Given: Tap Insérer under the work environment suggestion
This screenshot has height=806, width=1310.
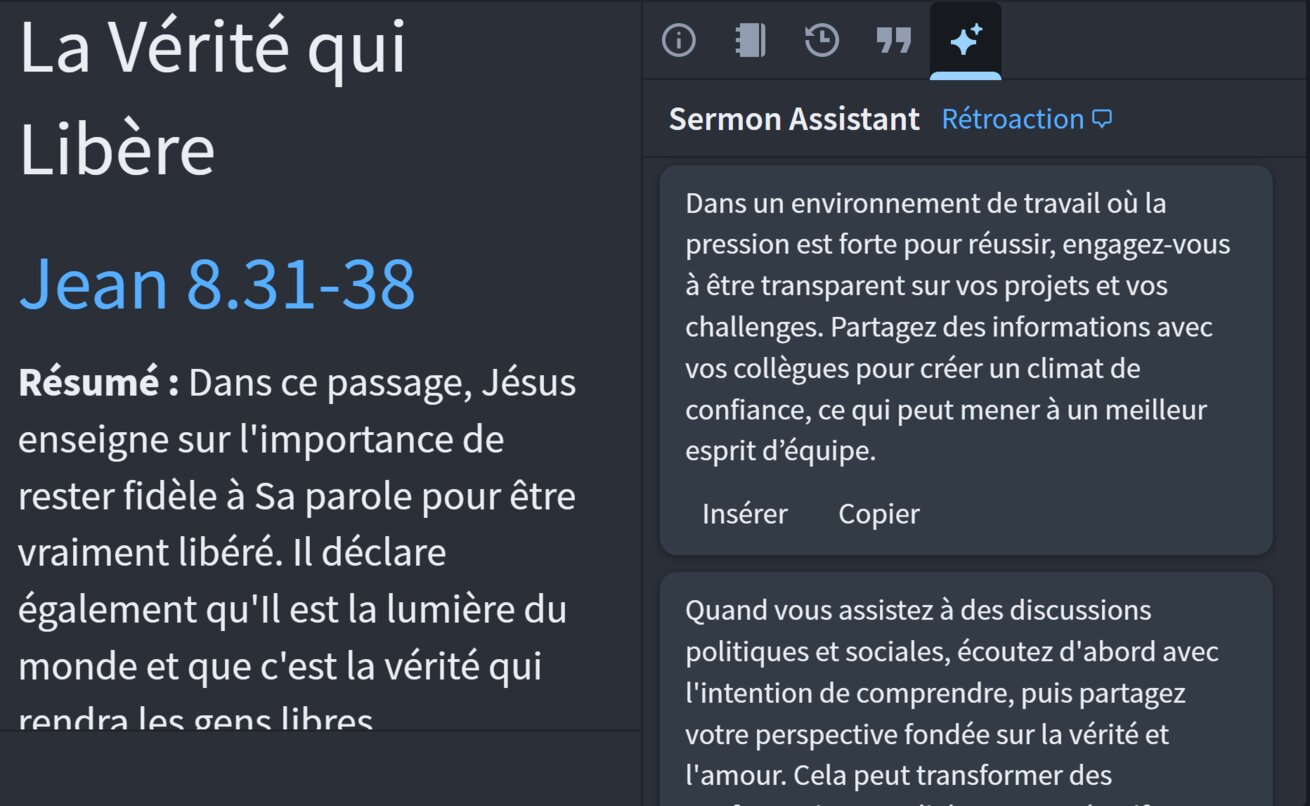Looking at the screenshot, I should point(745,514).
